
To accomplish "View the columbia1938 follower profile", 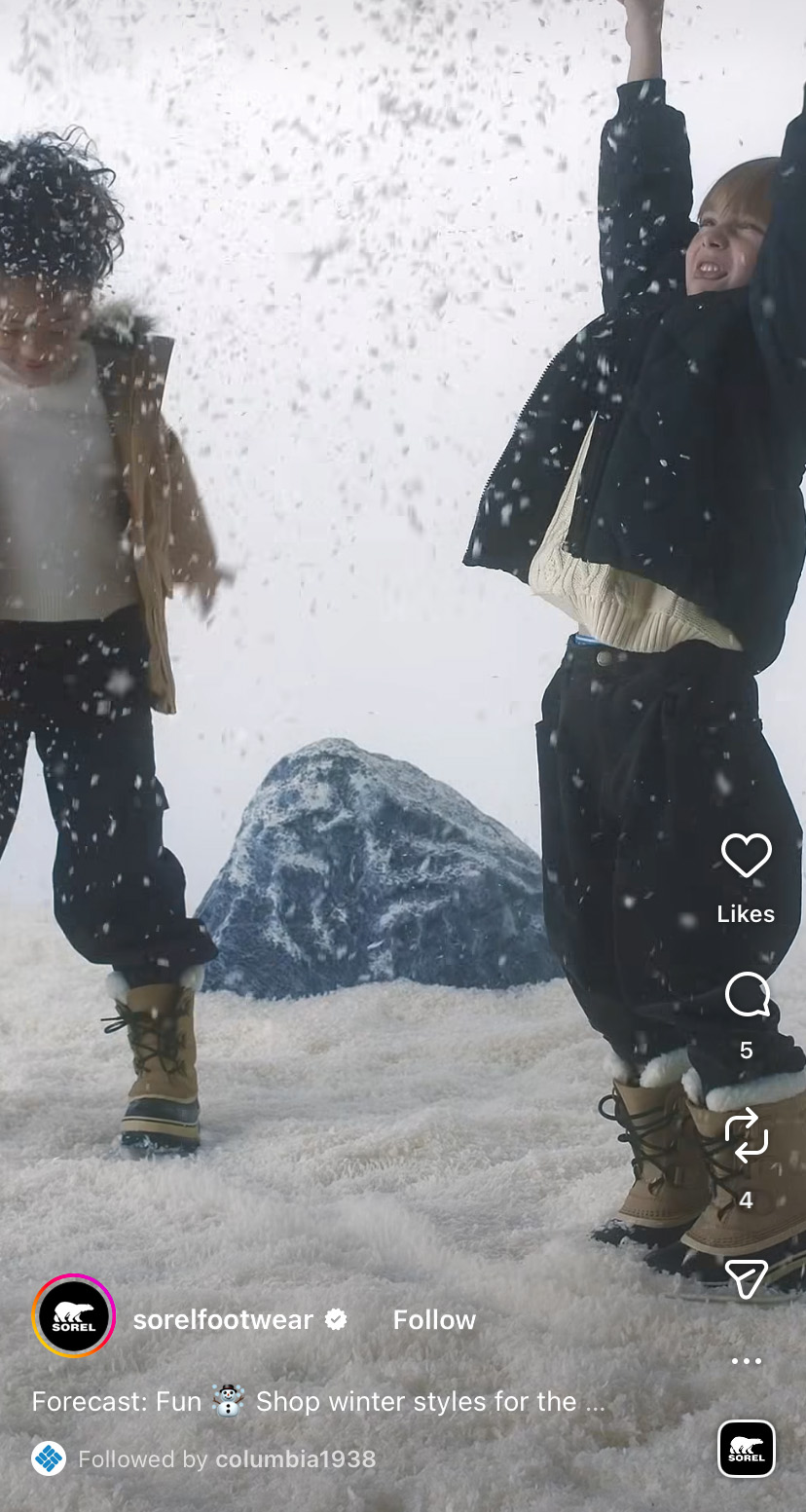I will pos(295,1458).
